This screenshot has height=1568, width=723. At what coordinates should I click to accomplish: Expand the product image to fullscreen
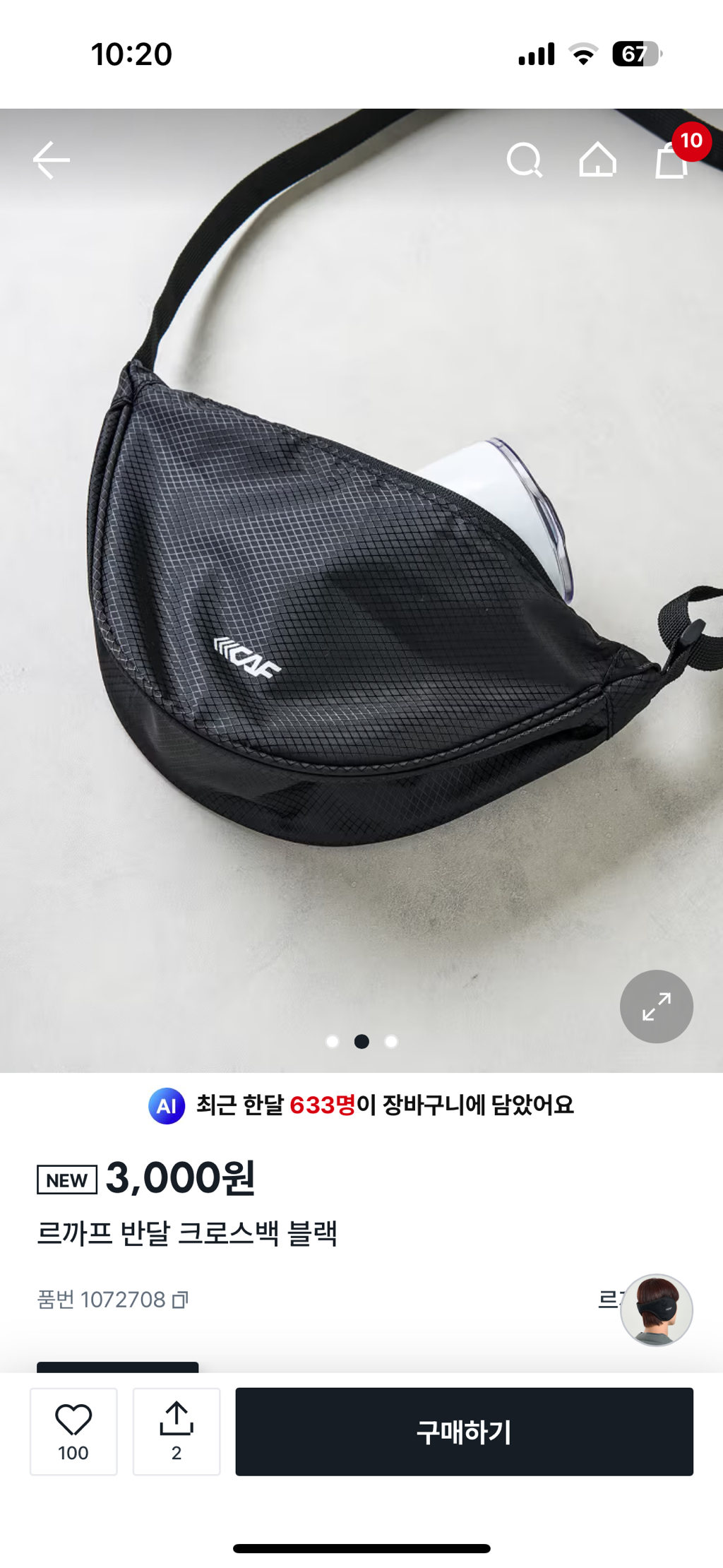click(x=656, y=1006)
